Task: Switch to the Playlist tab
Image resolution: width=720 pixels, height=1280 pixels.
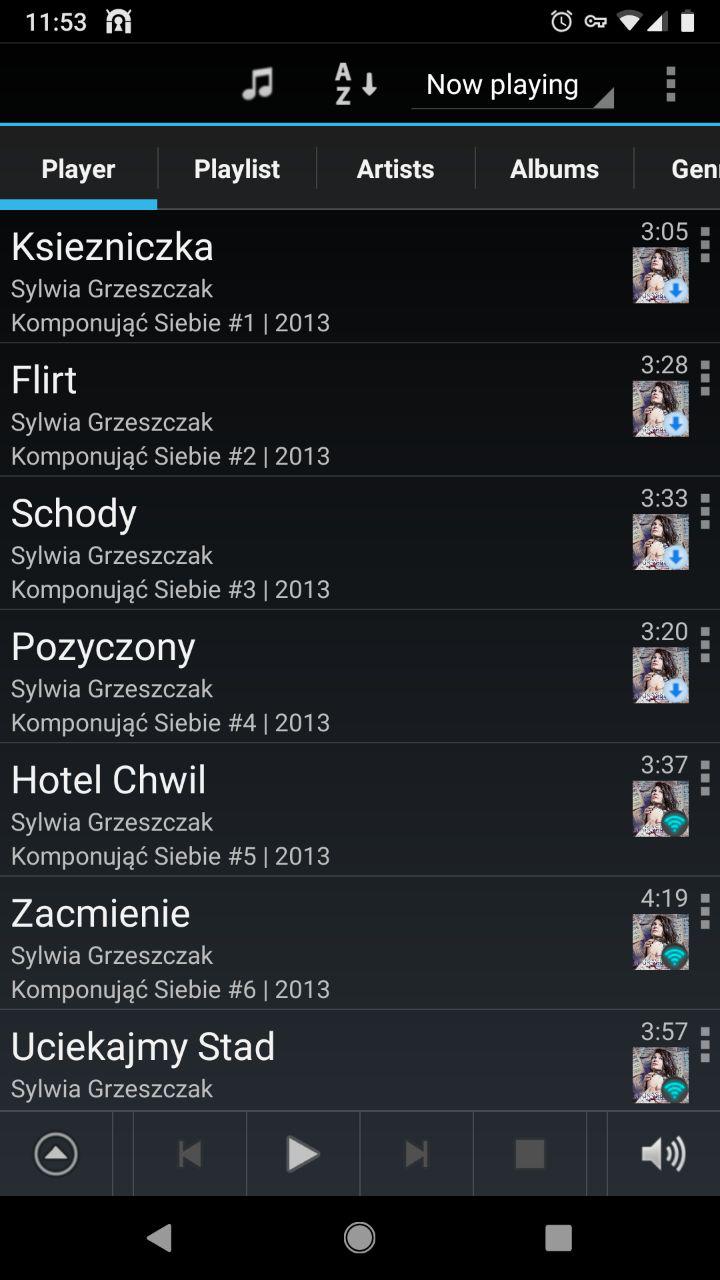Action: (237, 169)
